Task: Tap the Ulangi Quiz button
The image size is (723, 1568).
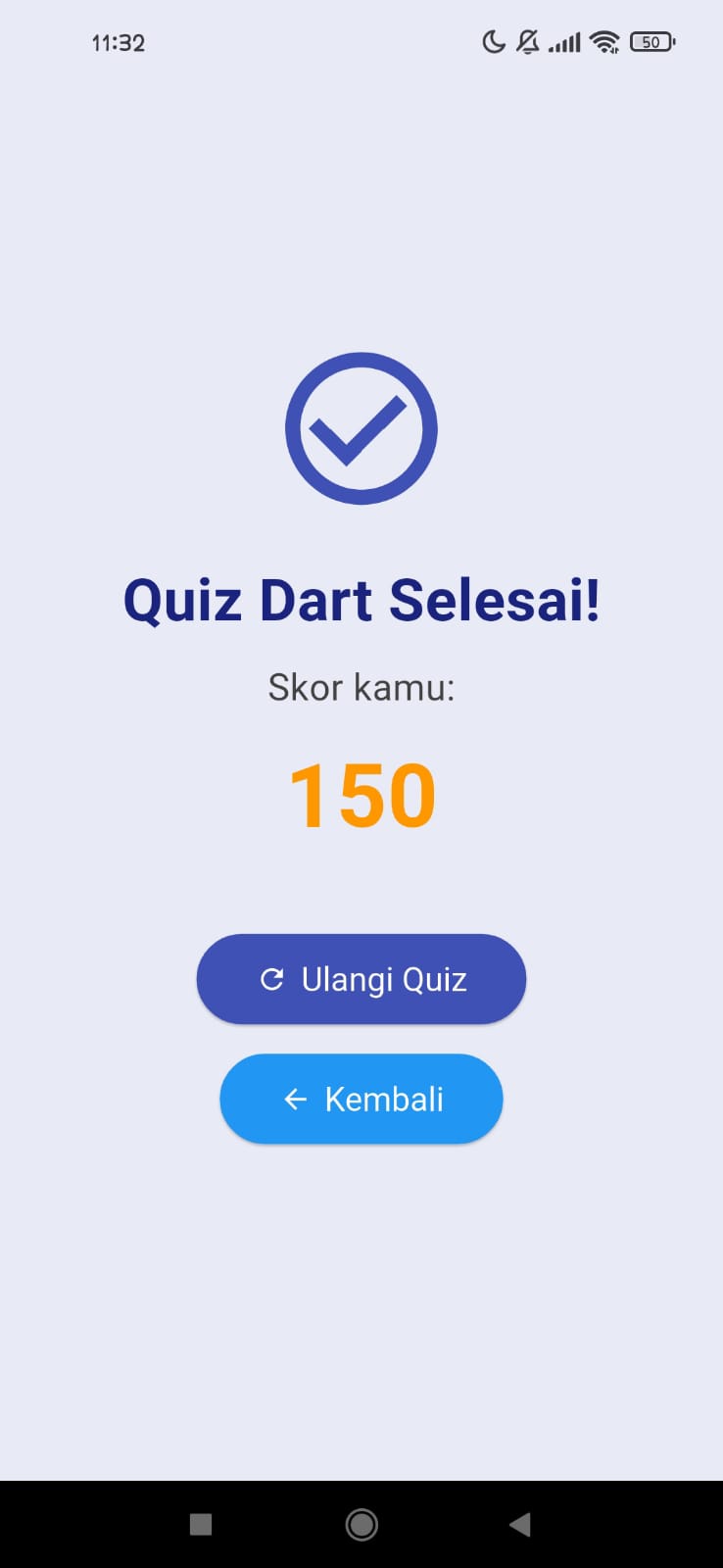Action: point(361,979)
